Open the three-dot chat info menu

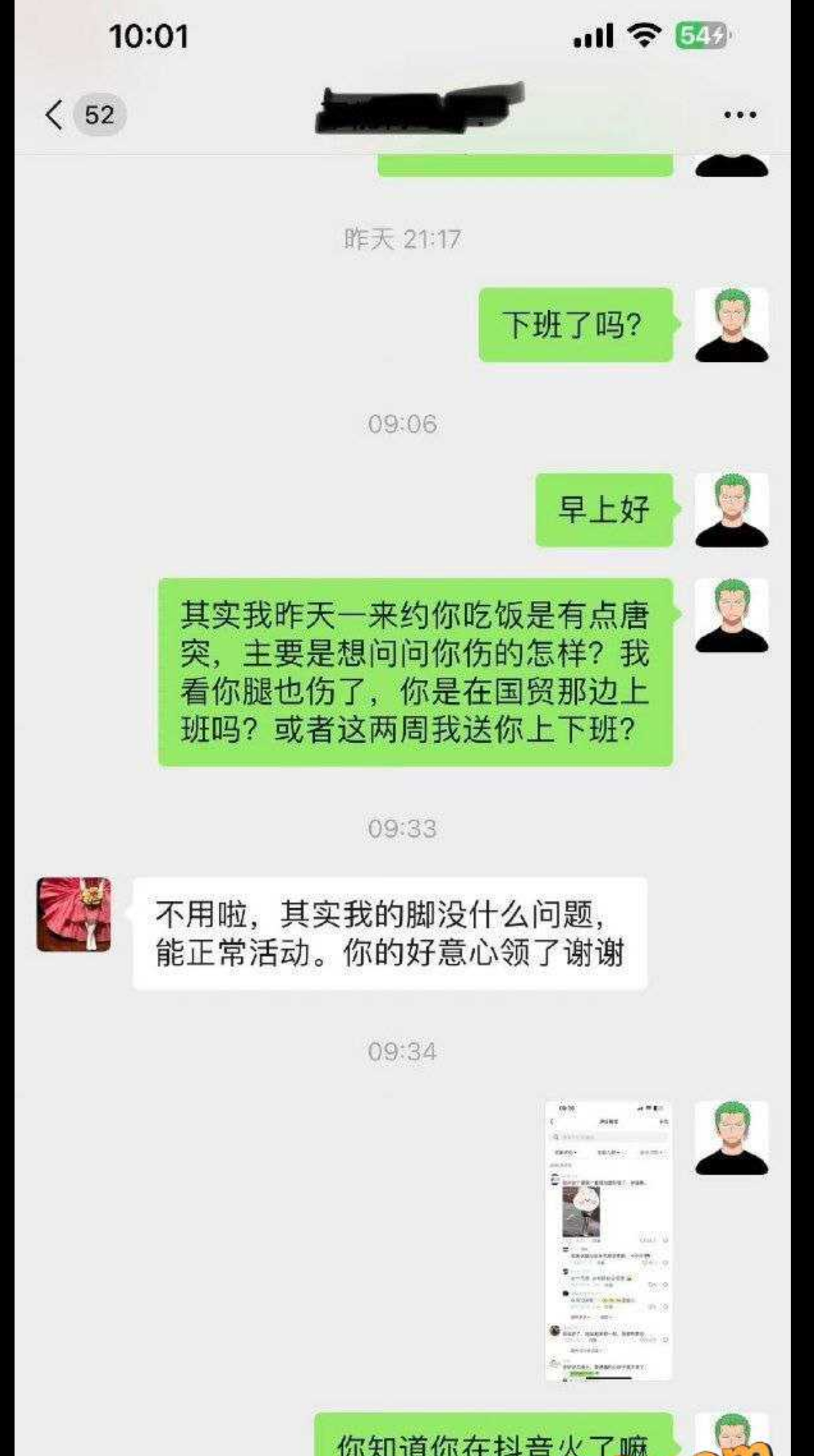739,115
